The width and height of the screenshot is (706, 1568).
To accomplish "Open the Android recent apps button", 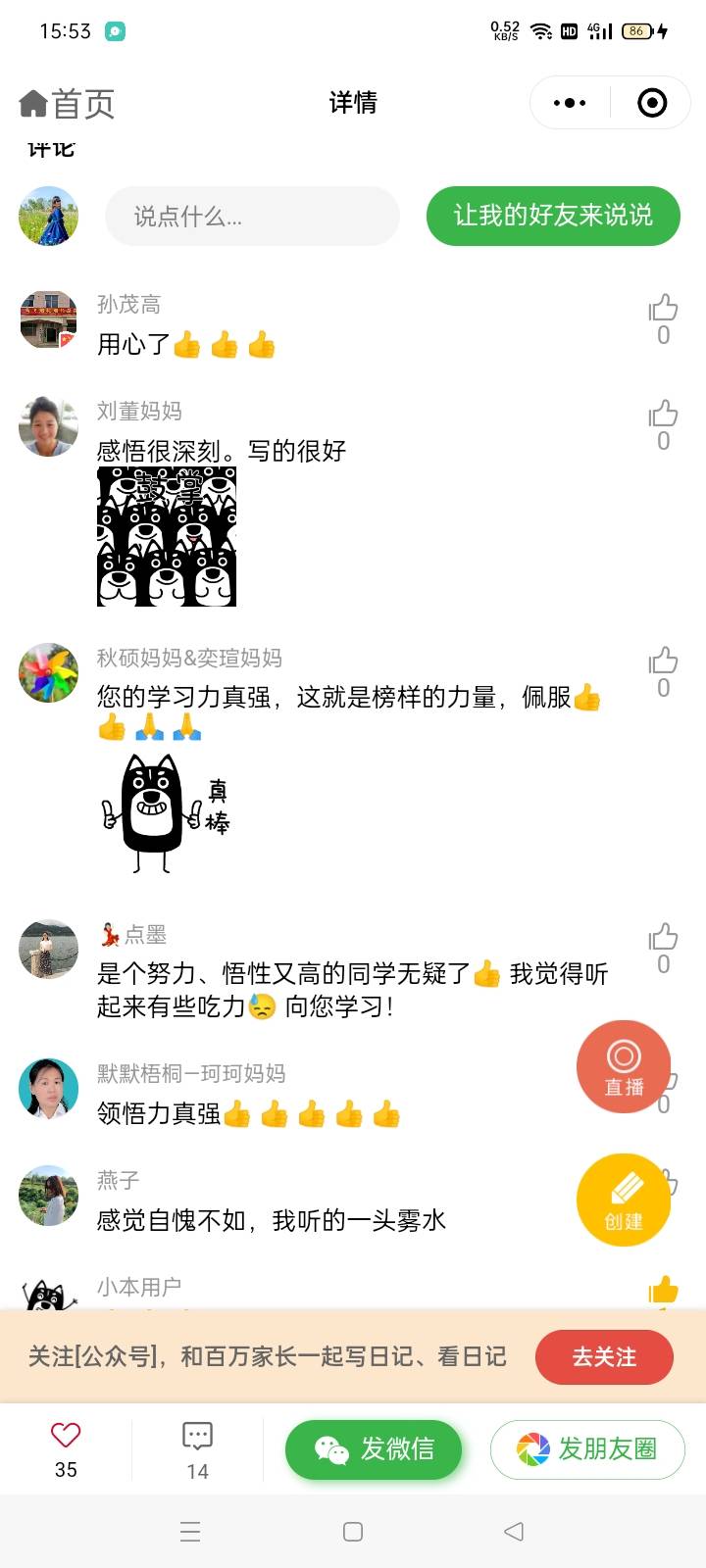I will pyautogui.click(x=190, y=1531).
